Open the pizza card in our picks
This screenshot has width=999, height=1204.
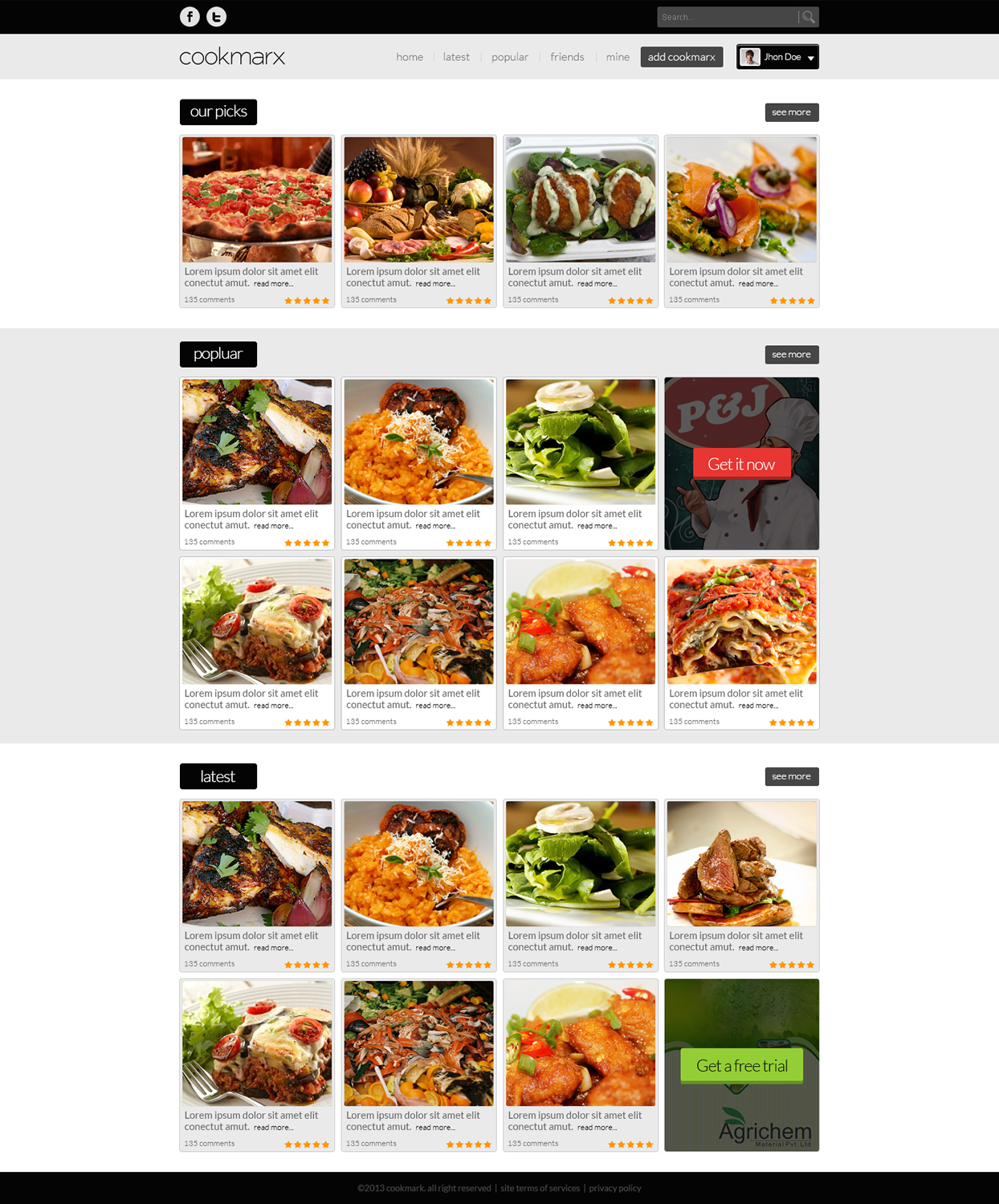point(257,200)
